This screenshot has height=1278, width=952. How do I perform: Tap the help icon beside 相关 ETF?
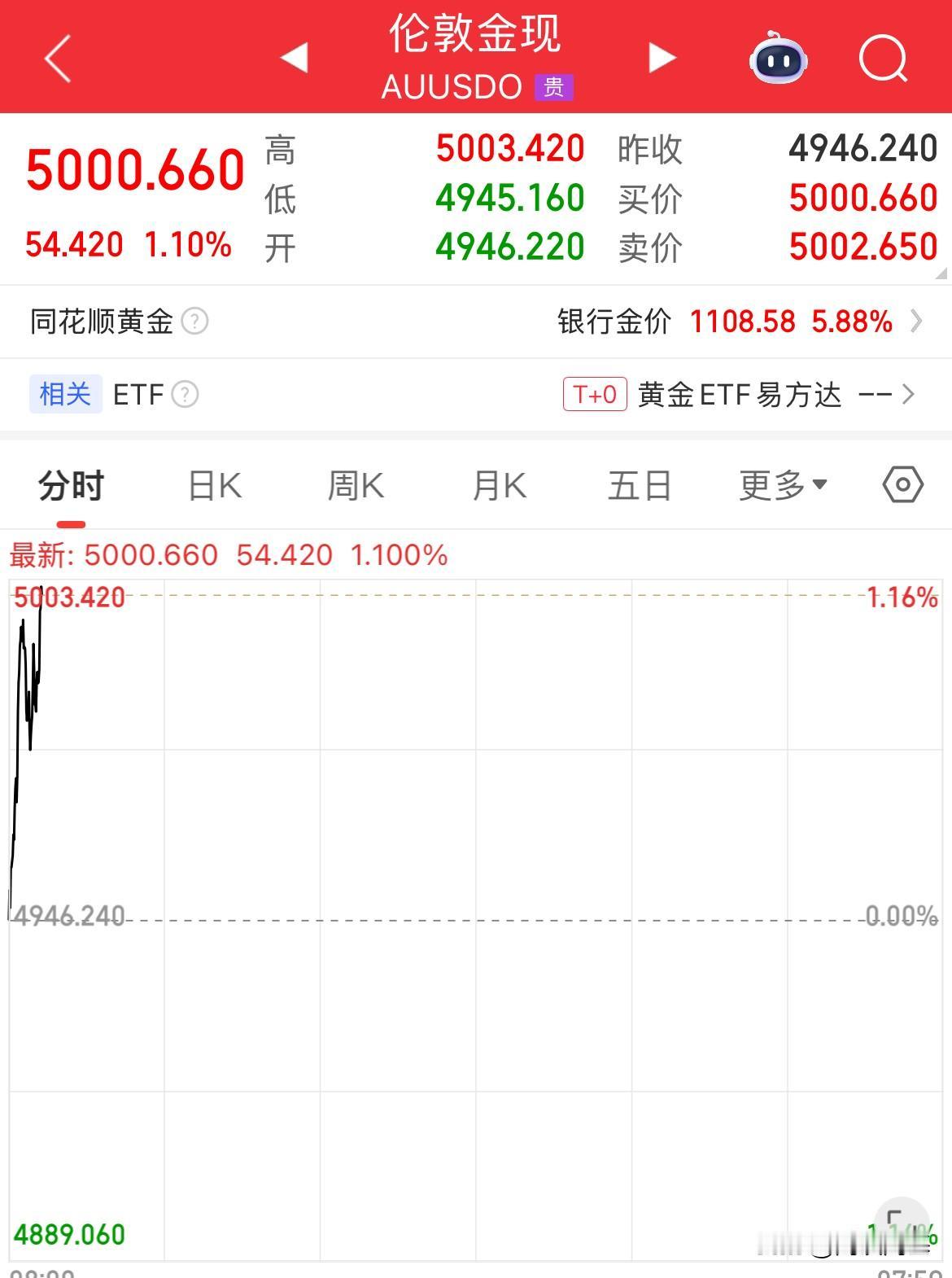pyautogui.click(x=186, y=395)
